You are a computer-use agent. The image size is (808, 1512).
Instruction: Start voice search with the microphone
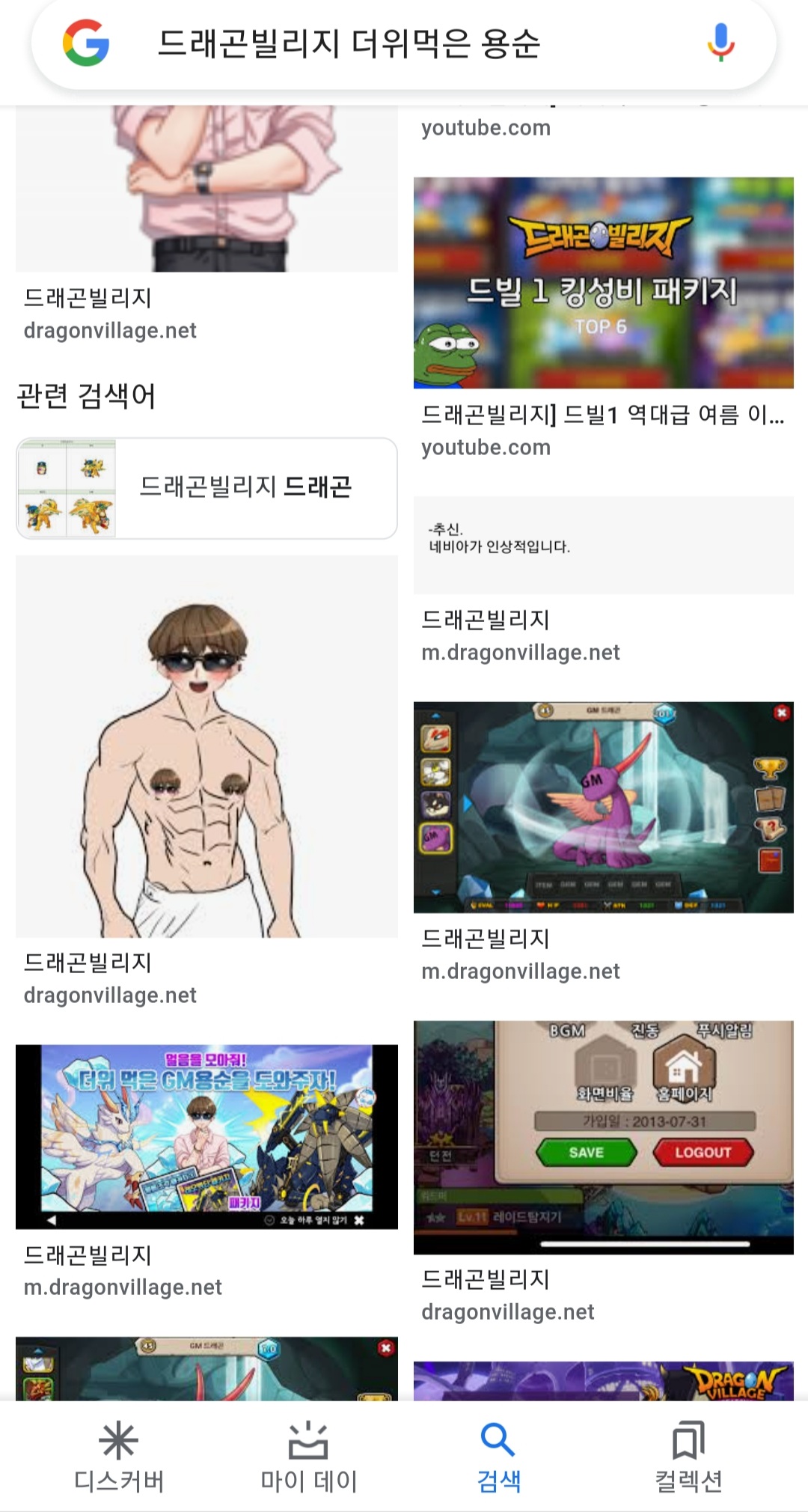point(720,43)
